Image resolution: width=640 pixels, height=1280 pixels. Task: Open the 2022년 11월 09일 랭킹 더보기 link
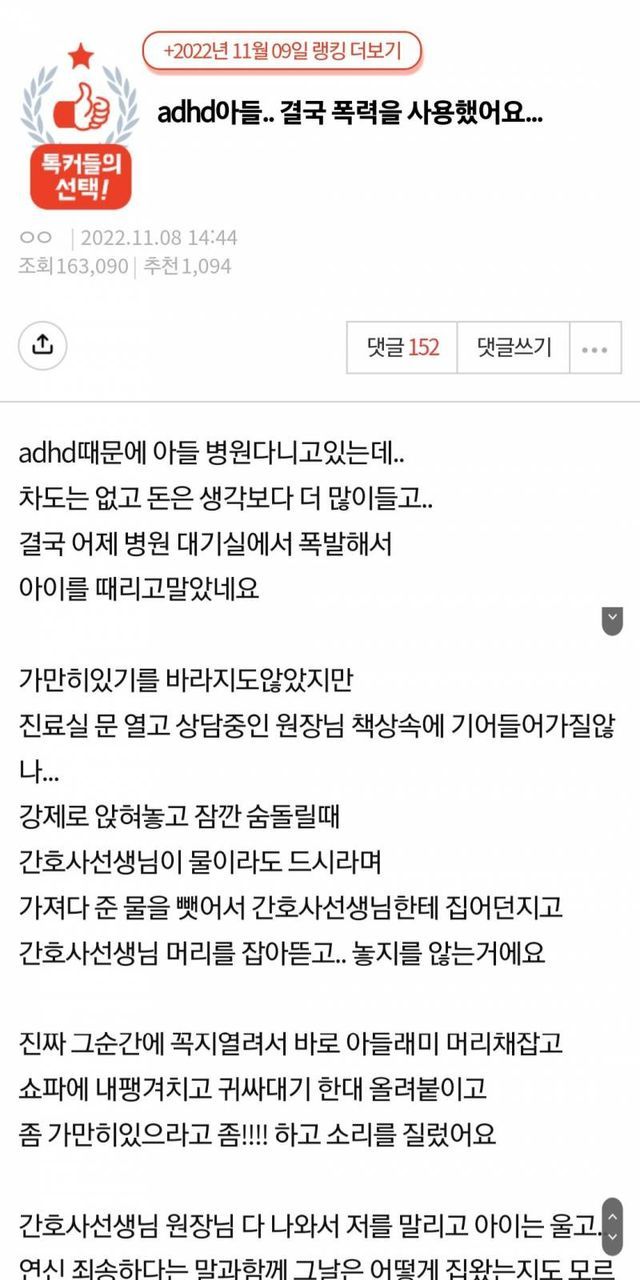(x=281, y=51)
